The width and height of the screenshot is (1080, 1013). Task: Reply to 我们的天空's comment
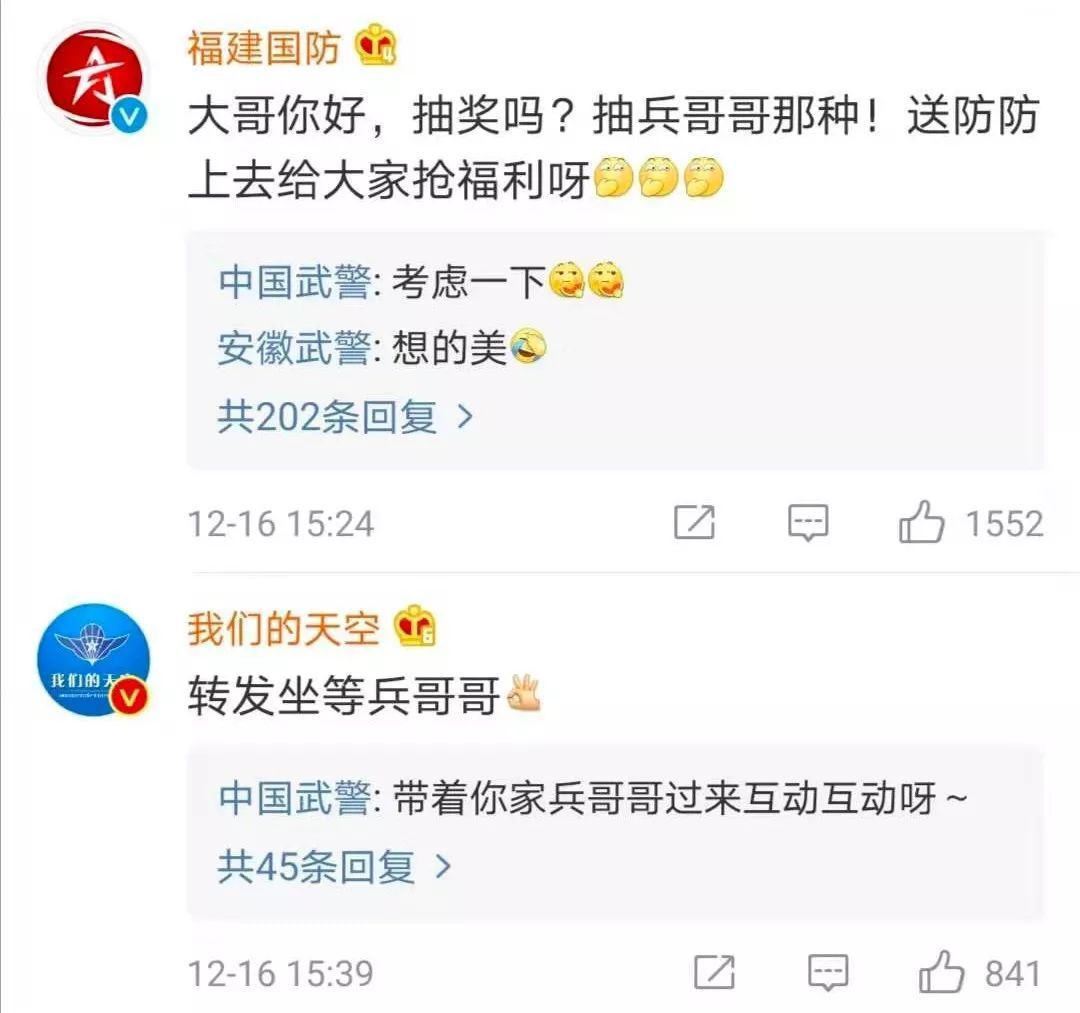[x=828, y=972]
